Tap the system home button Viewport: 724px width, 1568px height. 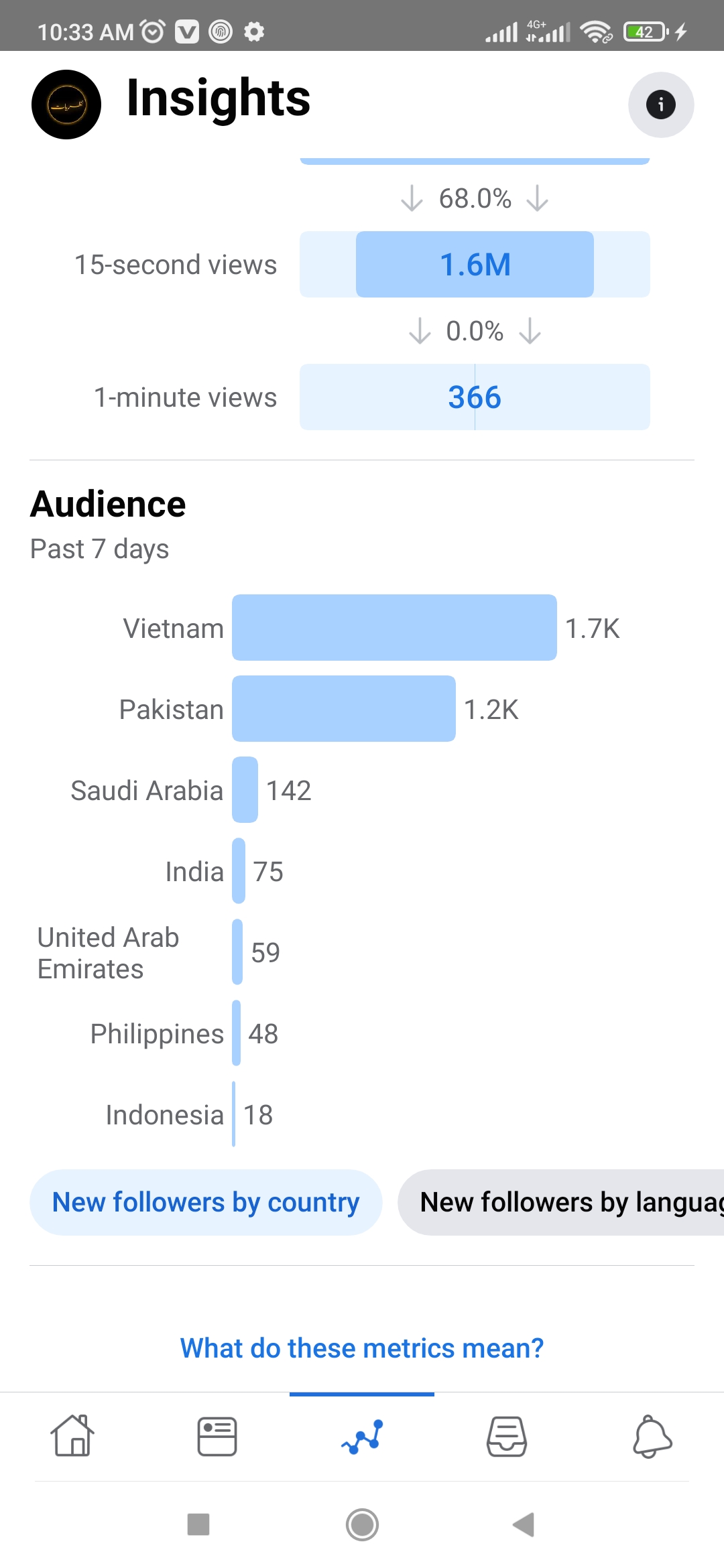(362, 1524)
